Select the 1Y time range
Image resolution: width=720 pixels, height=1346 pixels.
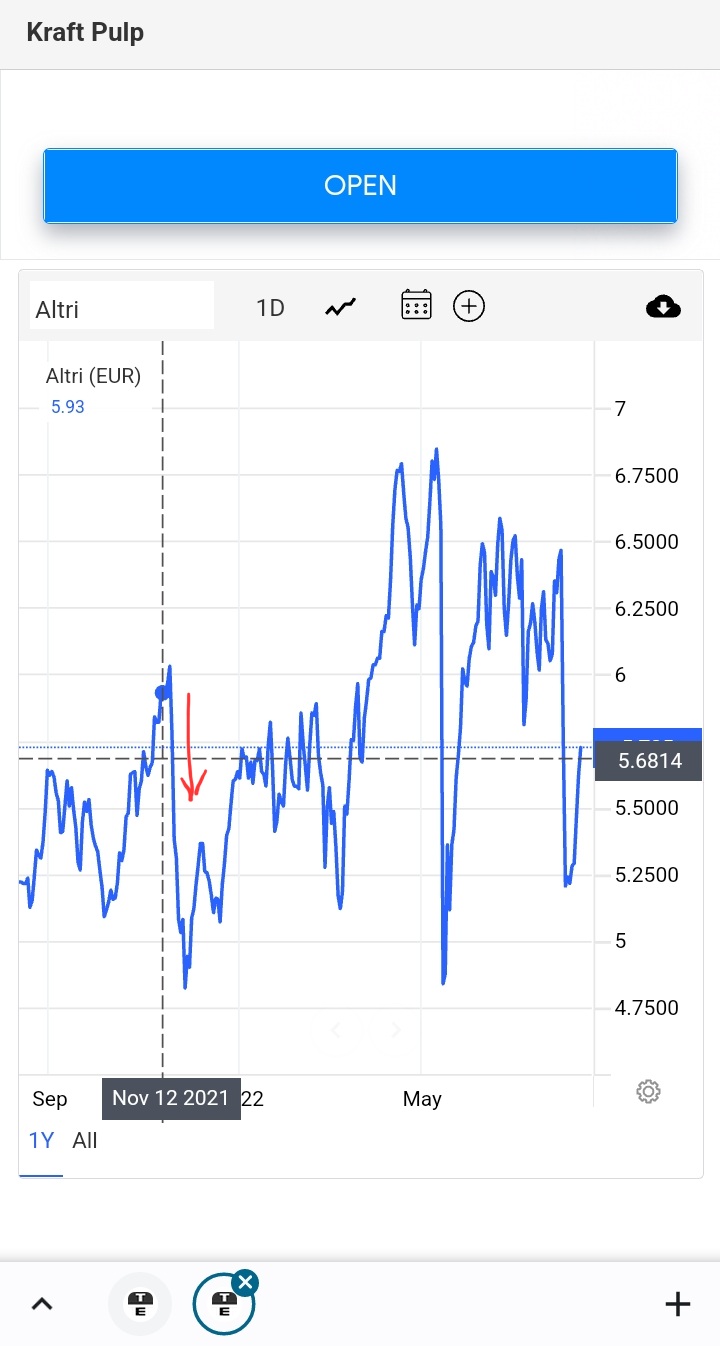point(41,1141)
